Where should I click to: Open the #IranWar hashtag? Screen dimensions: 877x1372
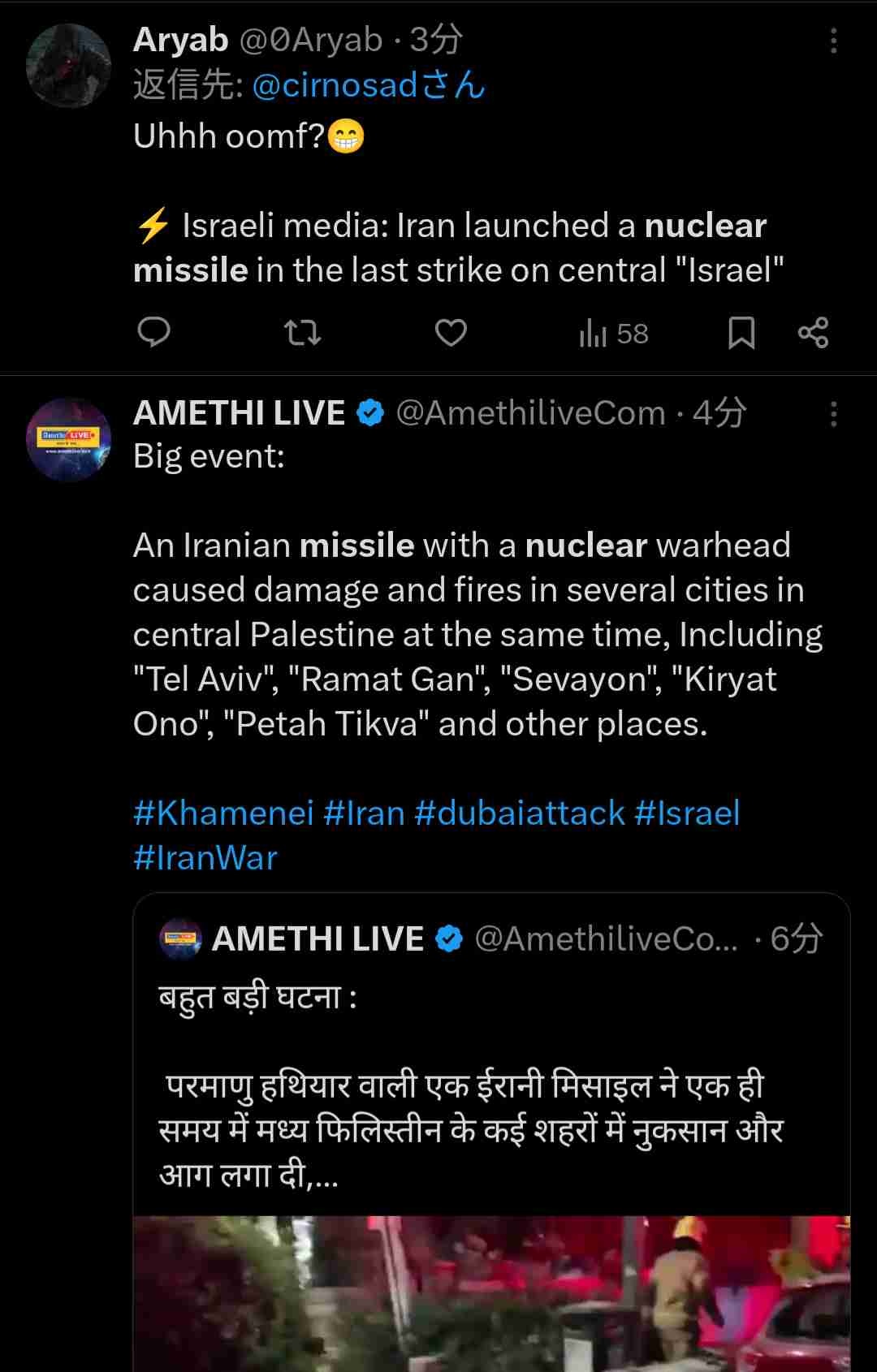pos(205,857)
